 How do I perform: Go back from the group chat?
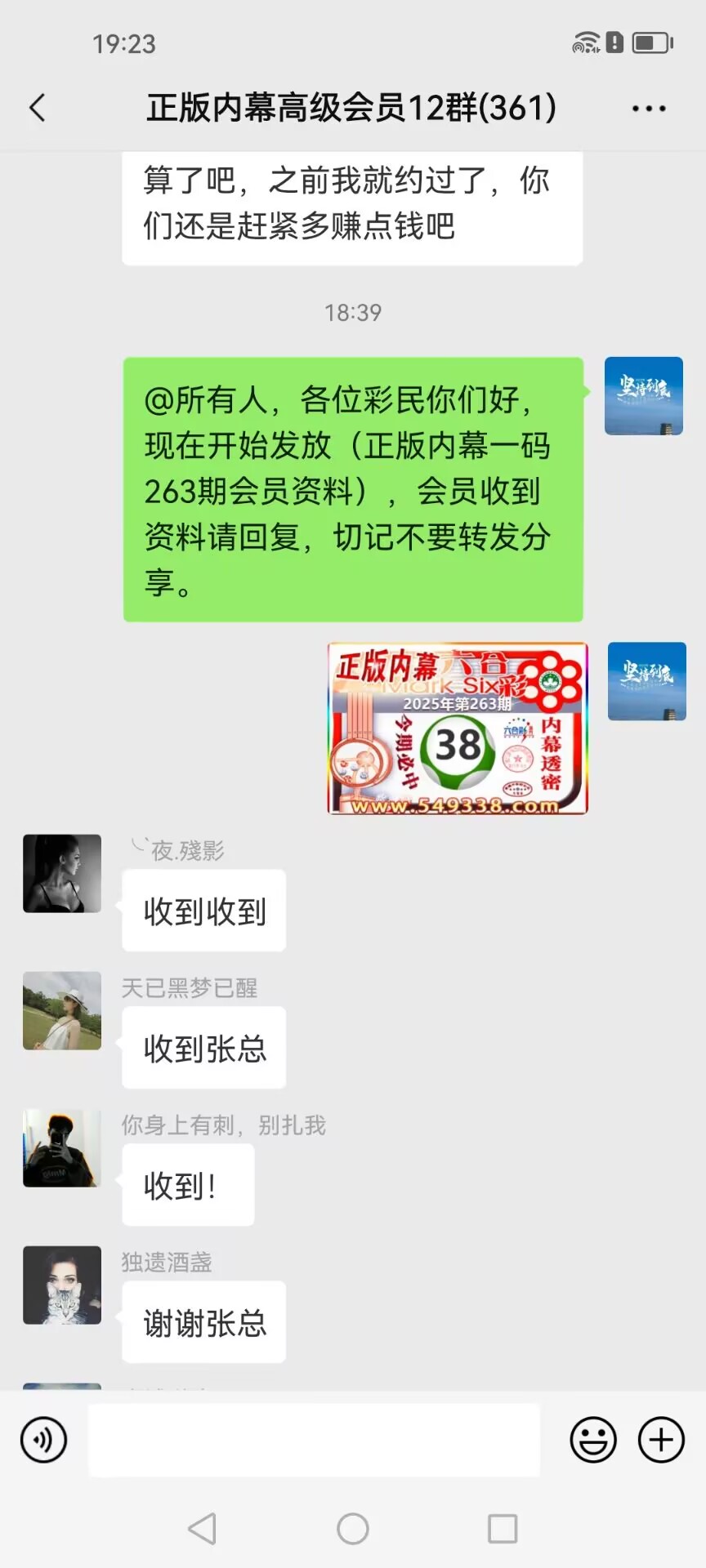(x=38, y=108)
